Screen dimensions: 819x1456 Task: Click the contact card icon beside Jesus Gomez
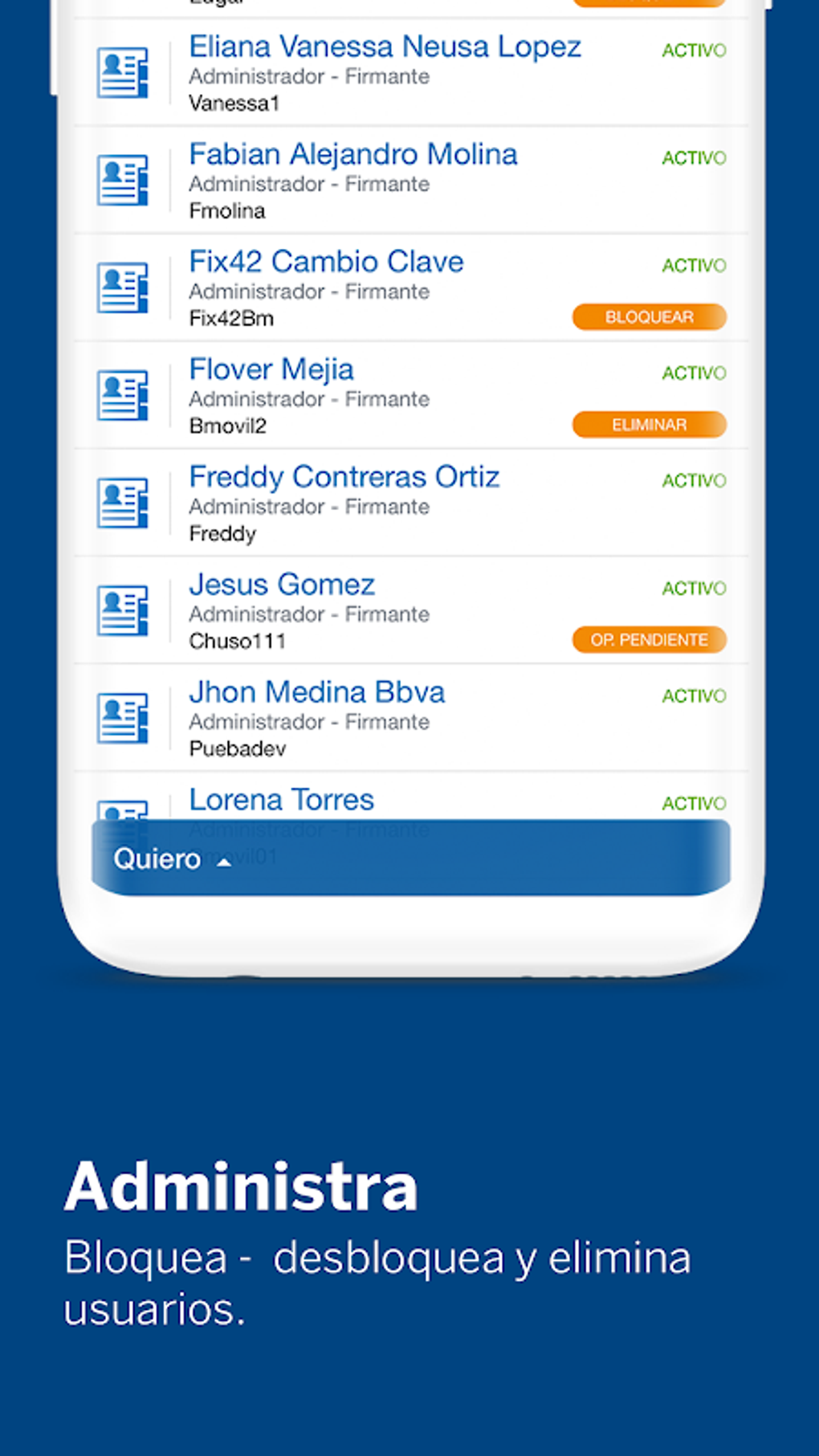pyautogui.click(x=122, y=610)
